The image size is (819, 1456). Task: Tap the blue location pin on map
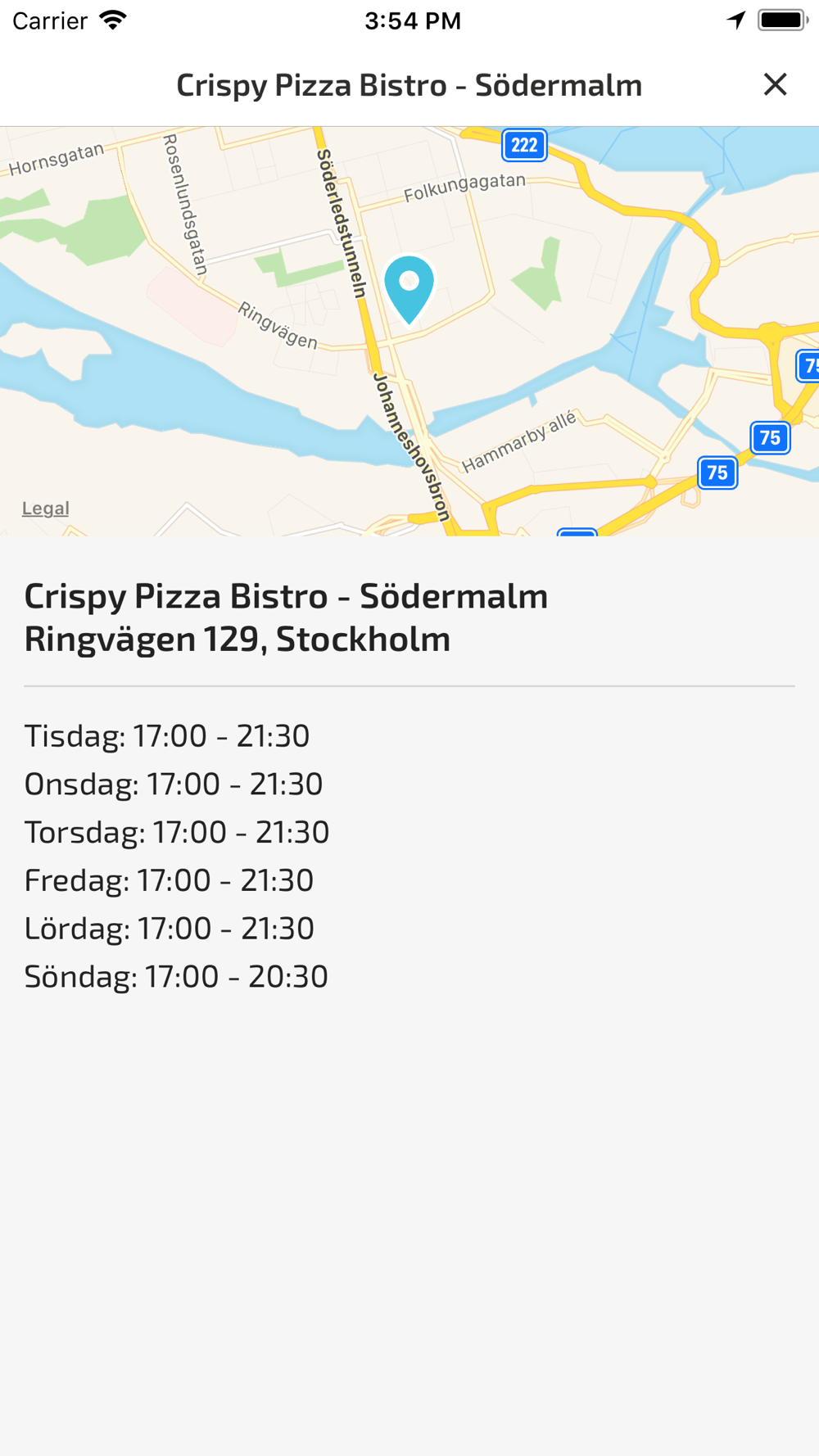(409, 290)
